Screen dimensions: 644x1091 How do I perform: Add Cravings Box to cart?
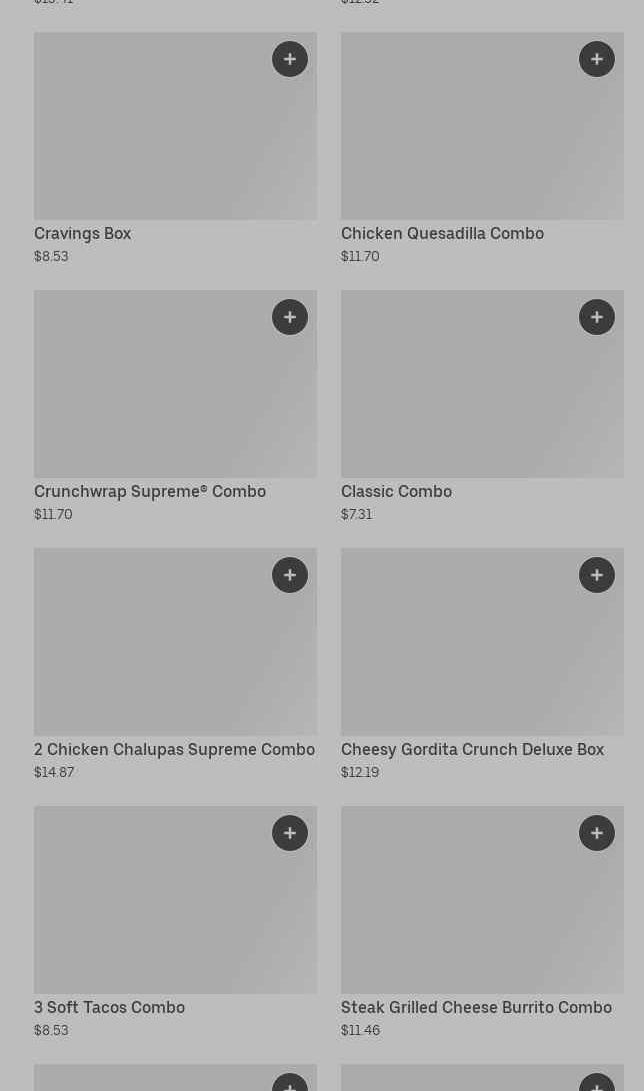(x=290, y=59)
